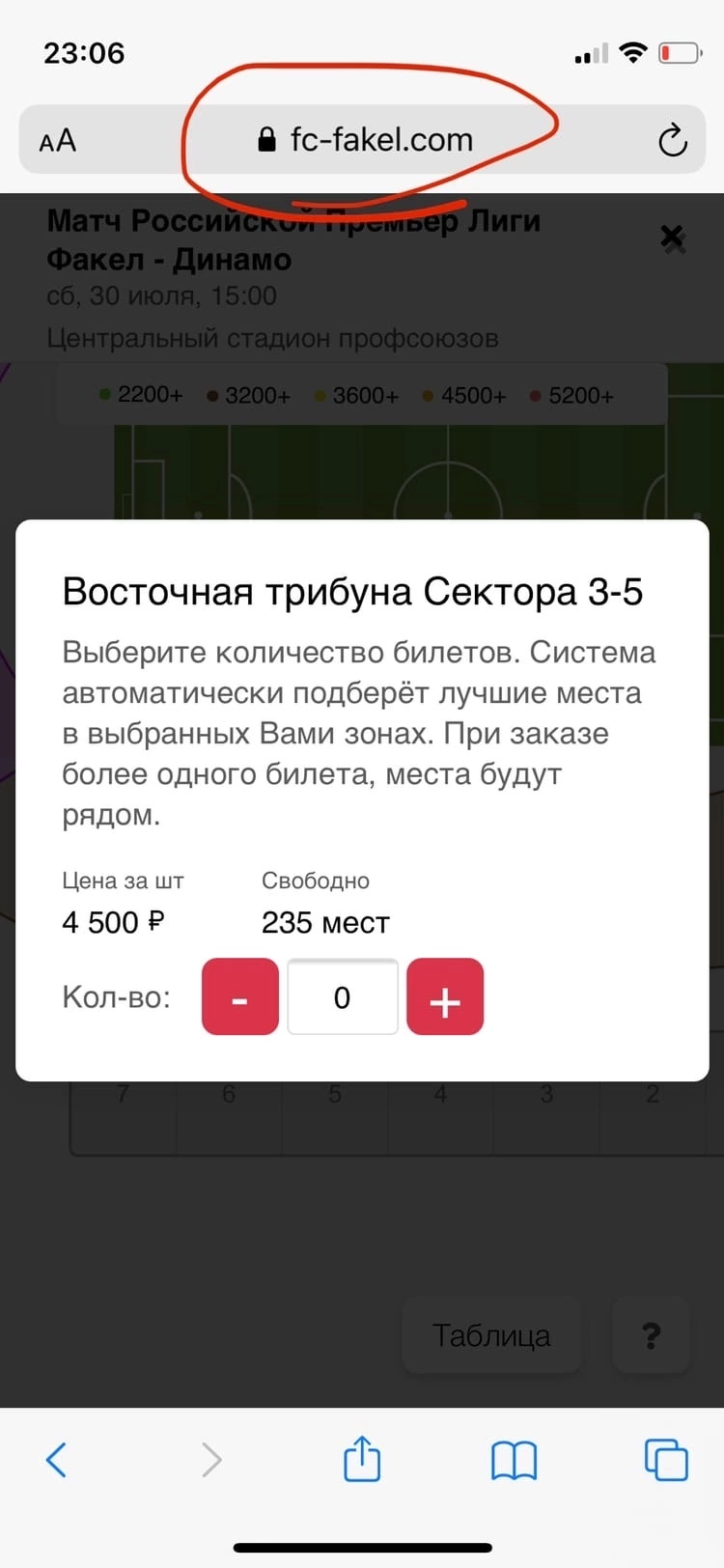
Task: Tap the fc-fakel.com address bar
Action: point(367,140)
